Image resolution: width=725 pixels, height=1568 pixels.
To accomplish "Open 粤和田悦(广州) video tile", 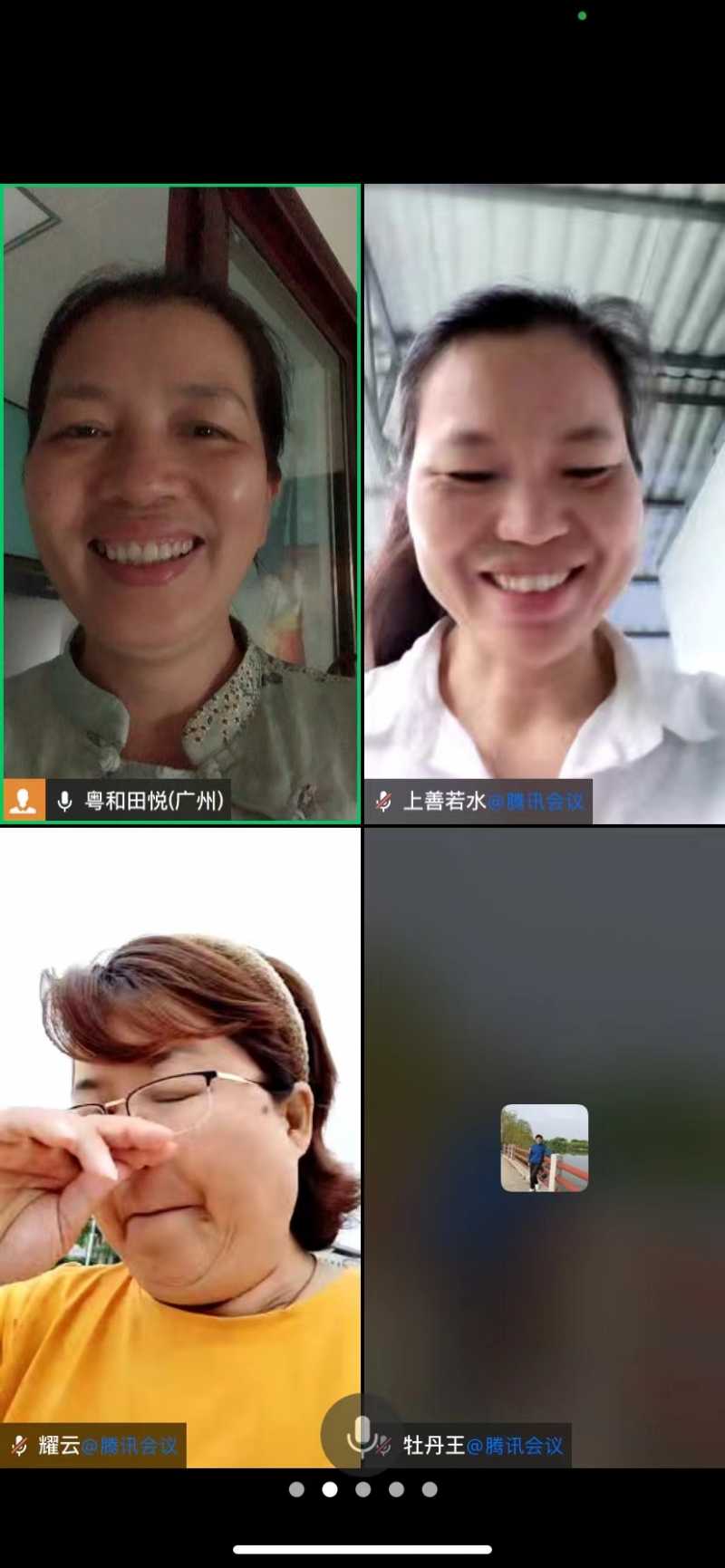I will (x=181, y=504).
